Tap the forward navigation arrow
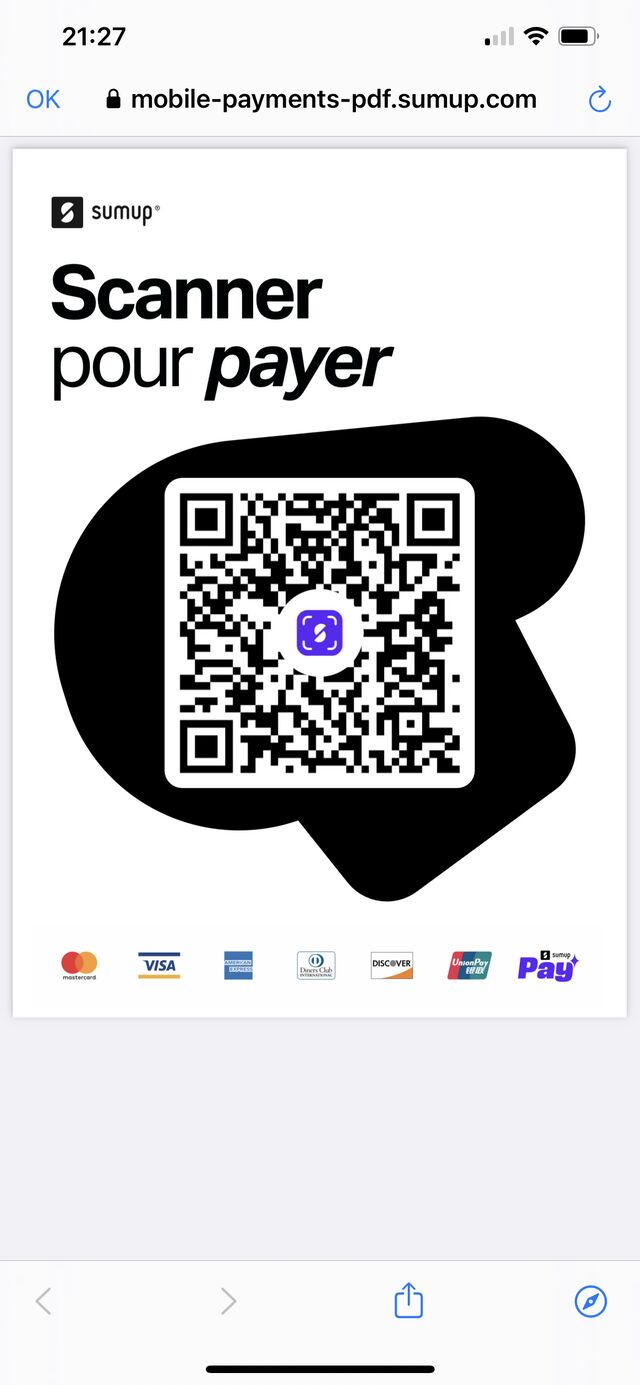Image resolution: width=640 pixels, height=1385 pixels. click(x=228, y=1301)
